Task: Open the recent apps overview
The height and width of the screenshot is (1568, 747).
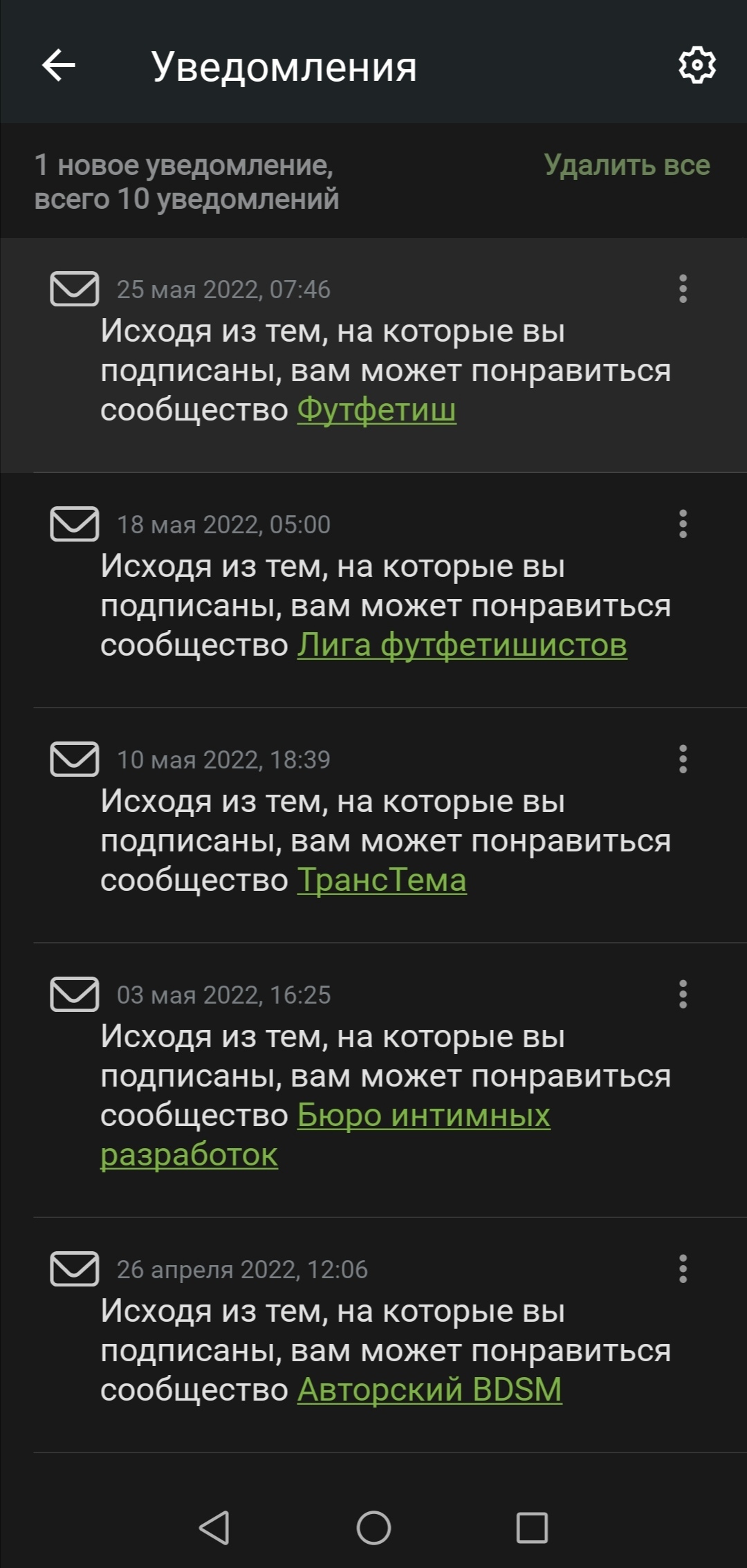Action: (532, 1528)
